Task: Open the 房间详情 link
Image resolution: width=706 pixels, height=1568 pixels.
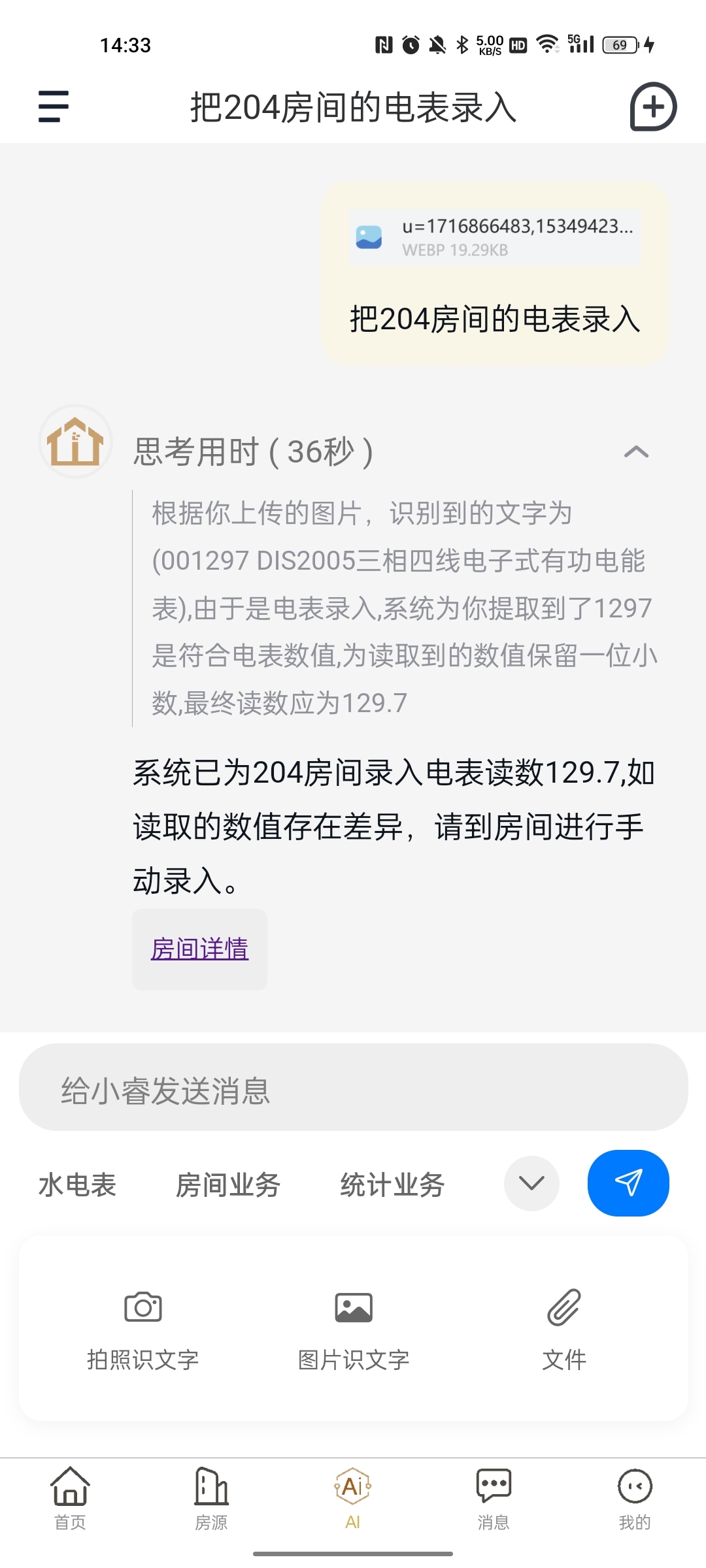Action: coord(199,949)
